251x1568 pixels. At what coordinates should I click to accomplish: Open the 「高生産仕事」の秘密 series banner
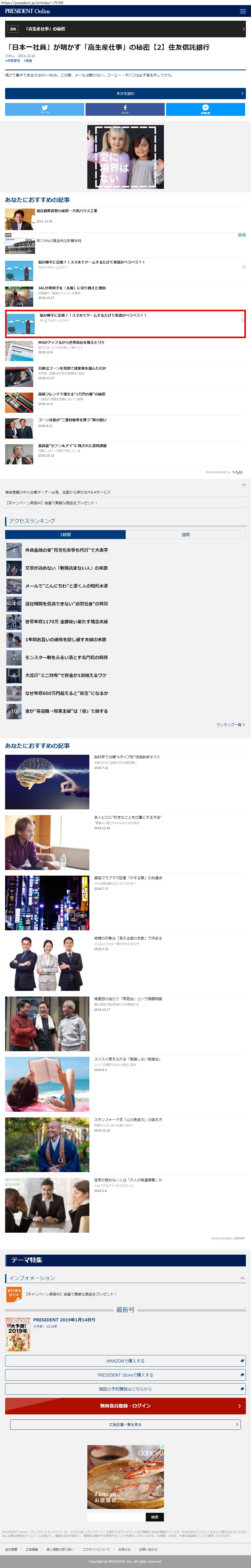click(125, 29)
